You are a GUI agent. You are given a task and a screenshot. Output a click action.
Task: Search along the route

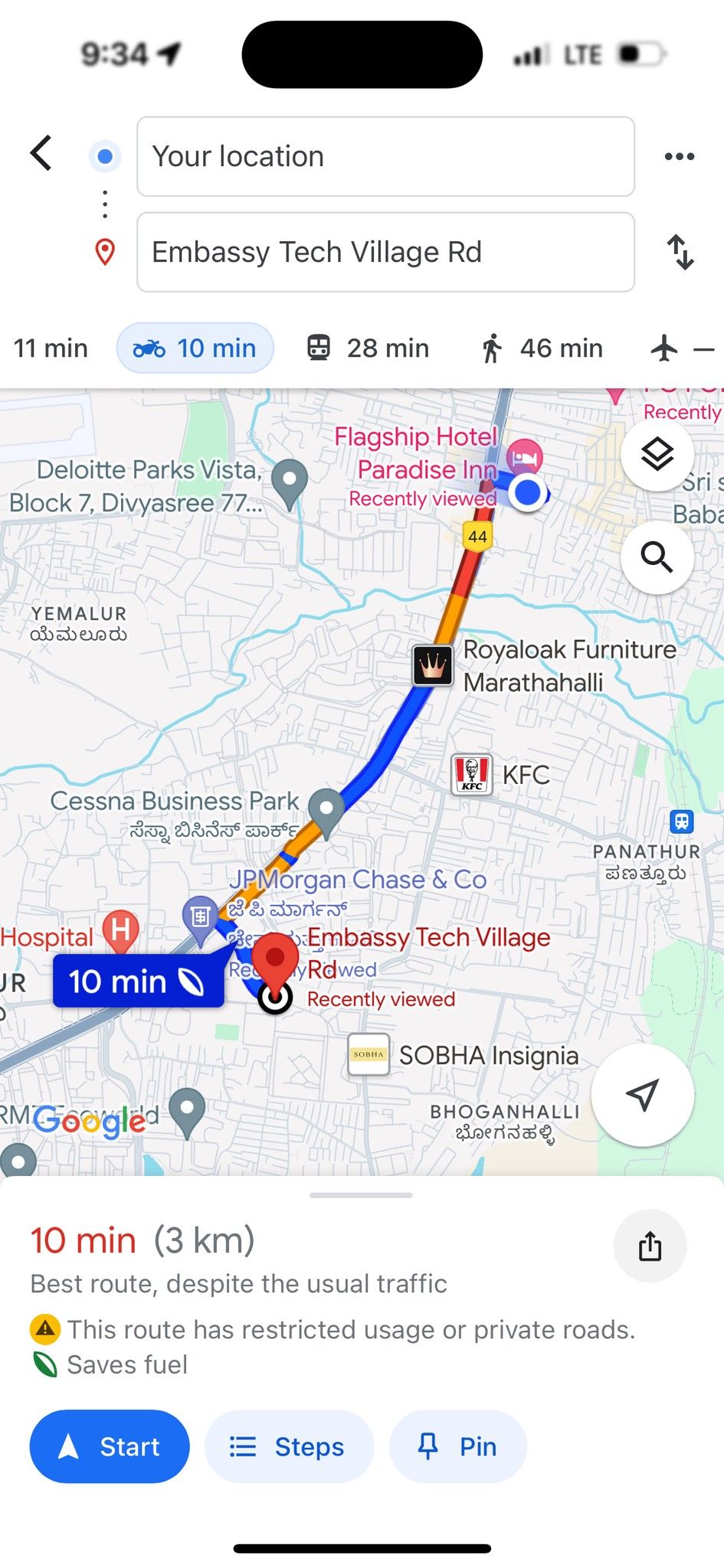pyautogui.click(x=657, y=557)
